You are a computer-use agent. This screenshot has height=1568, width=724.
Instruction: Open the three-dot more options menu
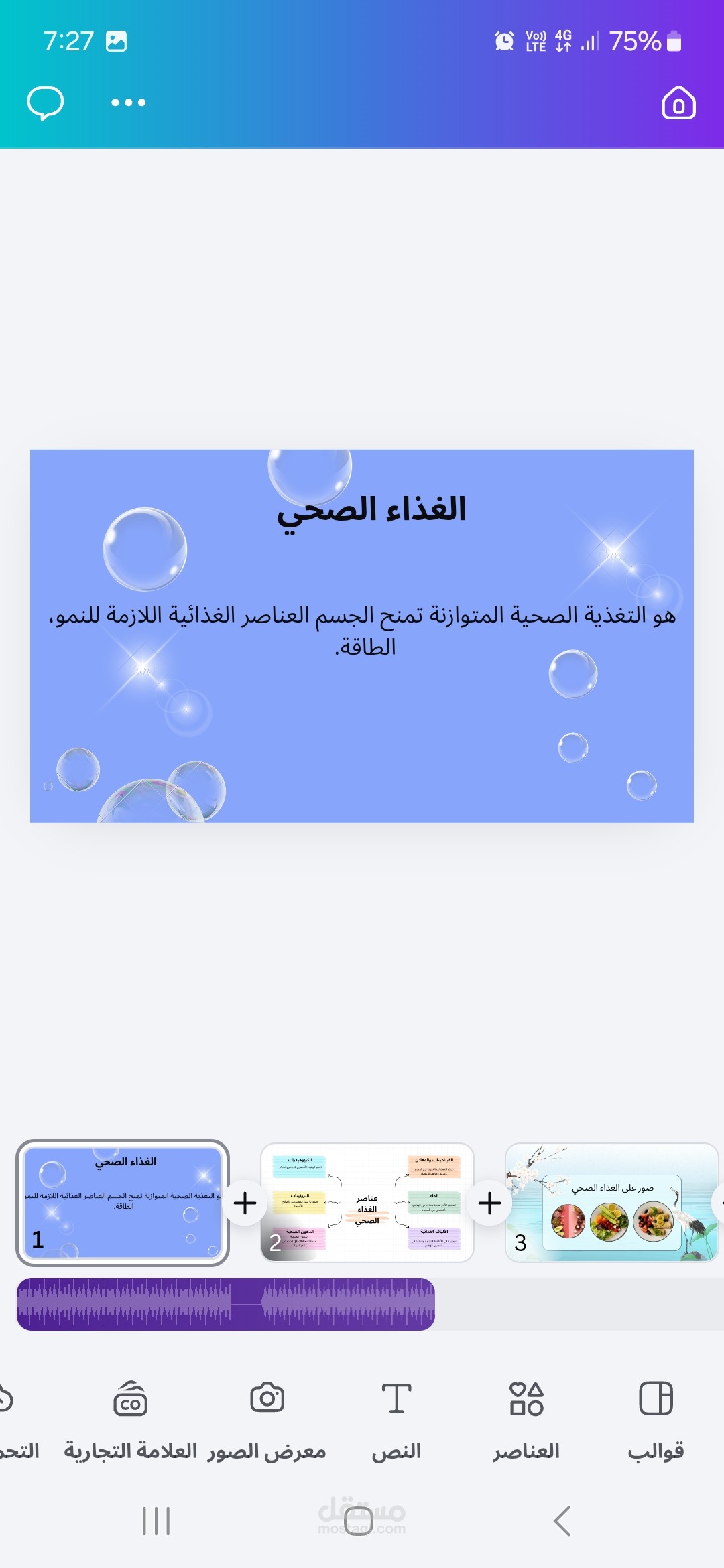point(128,103)
